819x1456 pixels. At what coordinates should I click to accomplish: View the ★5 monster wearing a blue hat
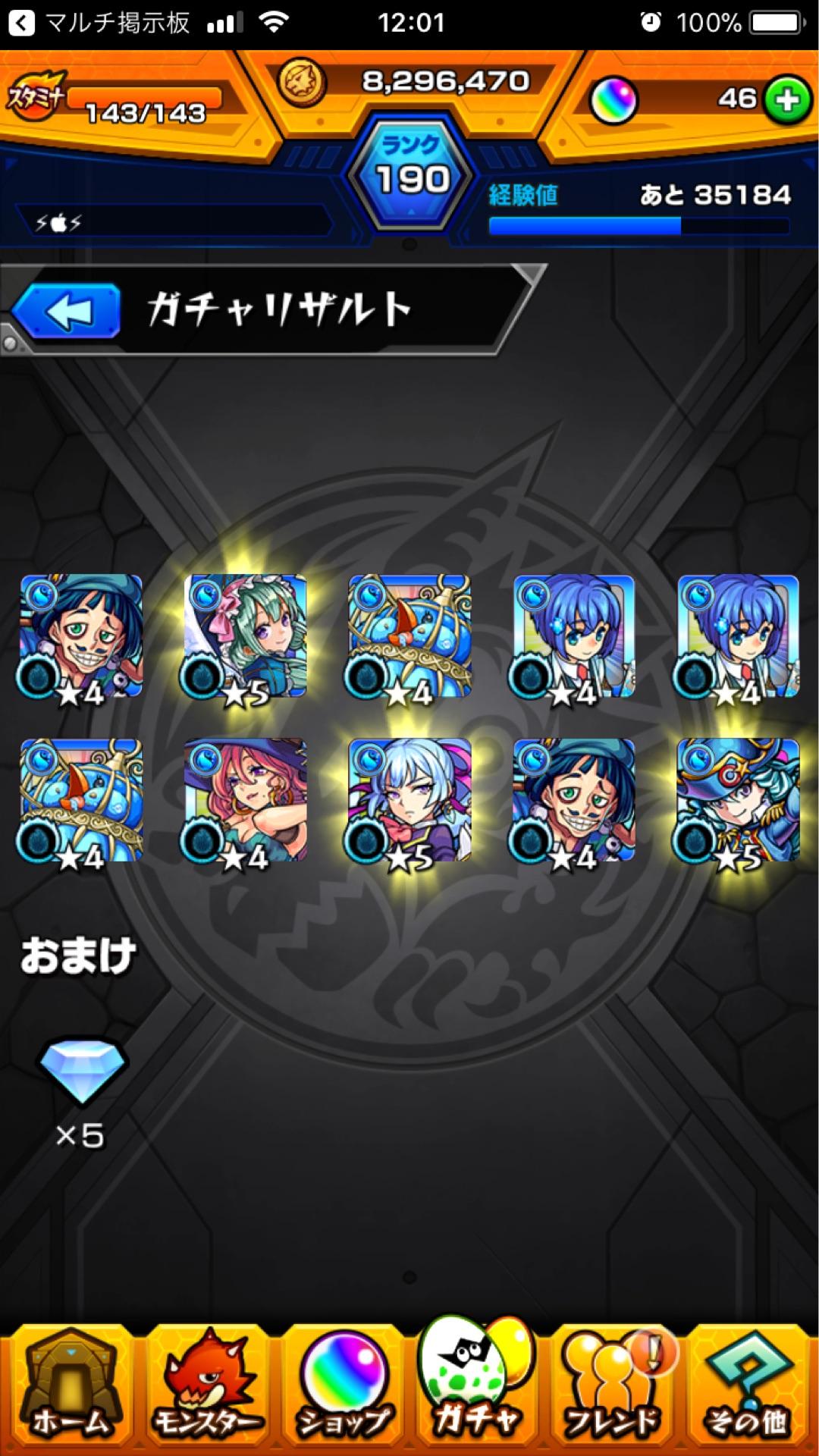[738, 801]
